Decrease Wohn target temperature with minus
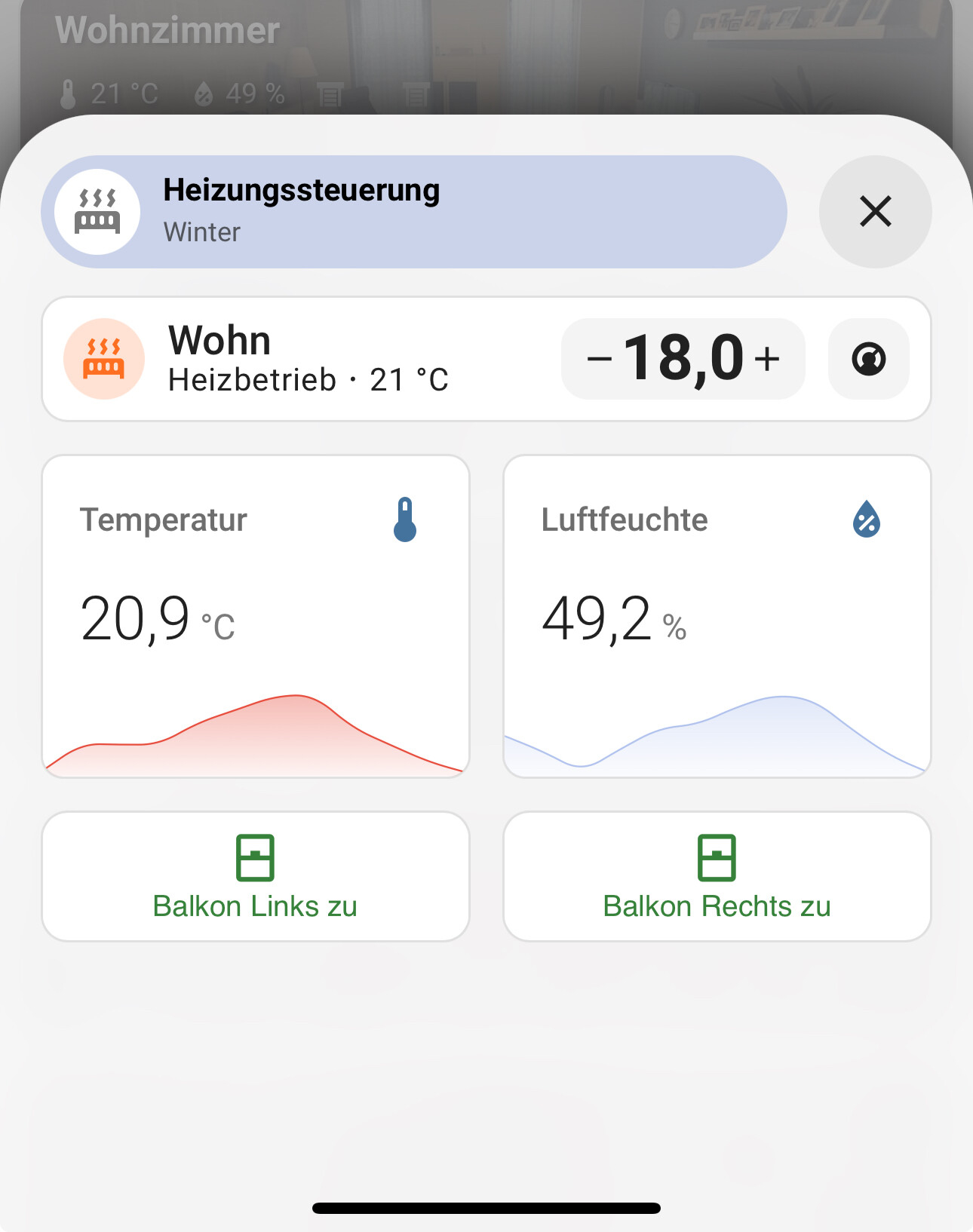 click(600, 359)
